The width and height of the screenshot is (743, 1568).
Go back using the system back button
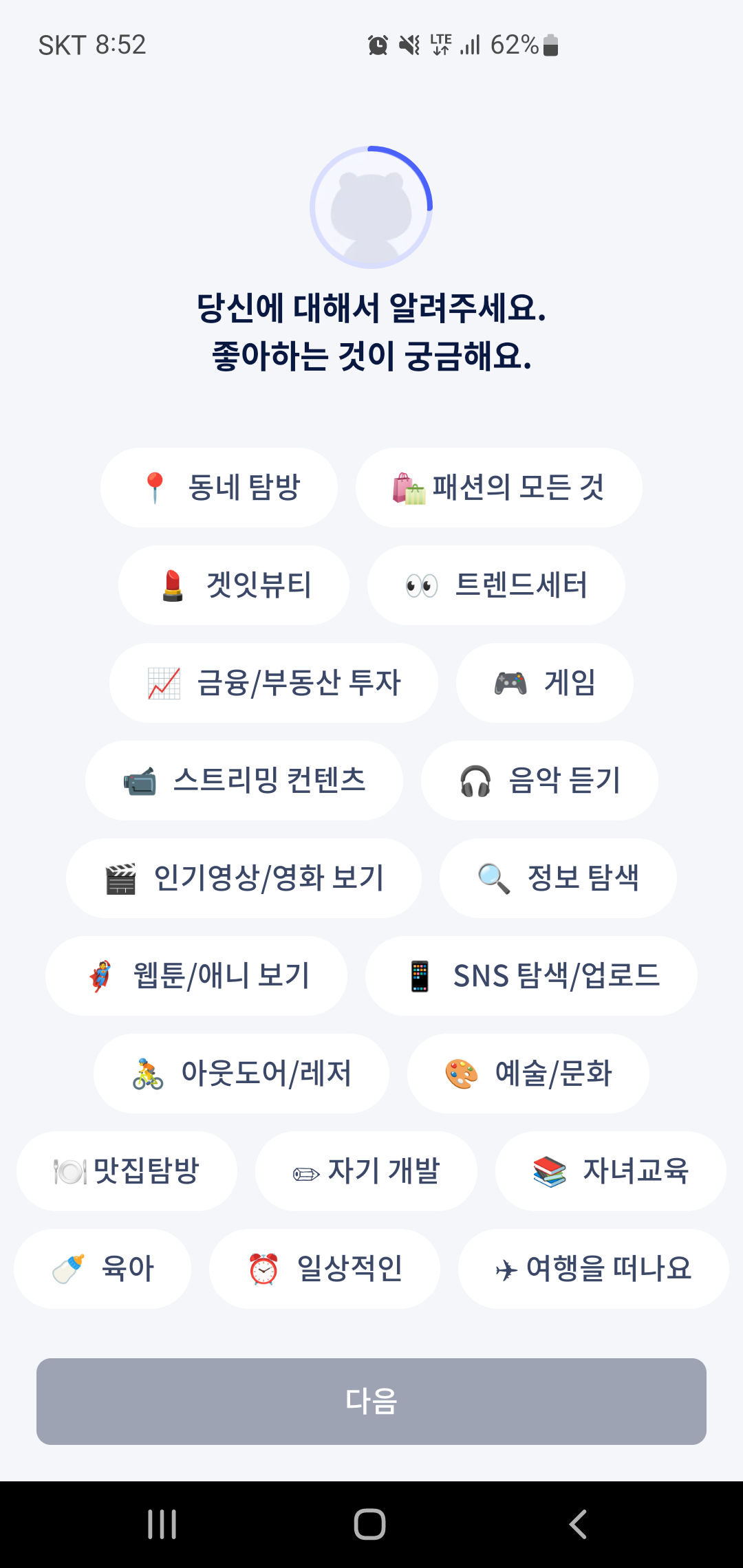click(x=578, y=1524)
